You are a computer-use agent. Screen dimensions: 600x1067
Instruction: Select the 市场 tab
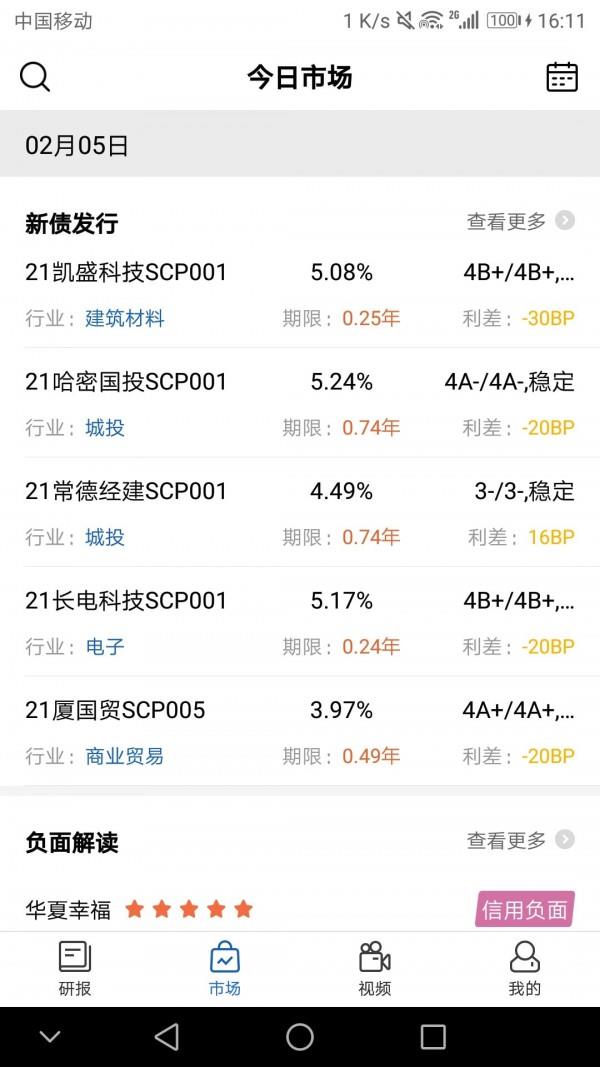click(224, 969)
